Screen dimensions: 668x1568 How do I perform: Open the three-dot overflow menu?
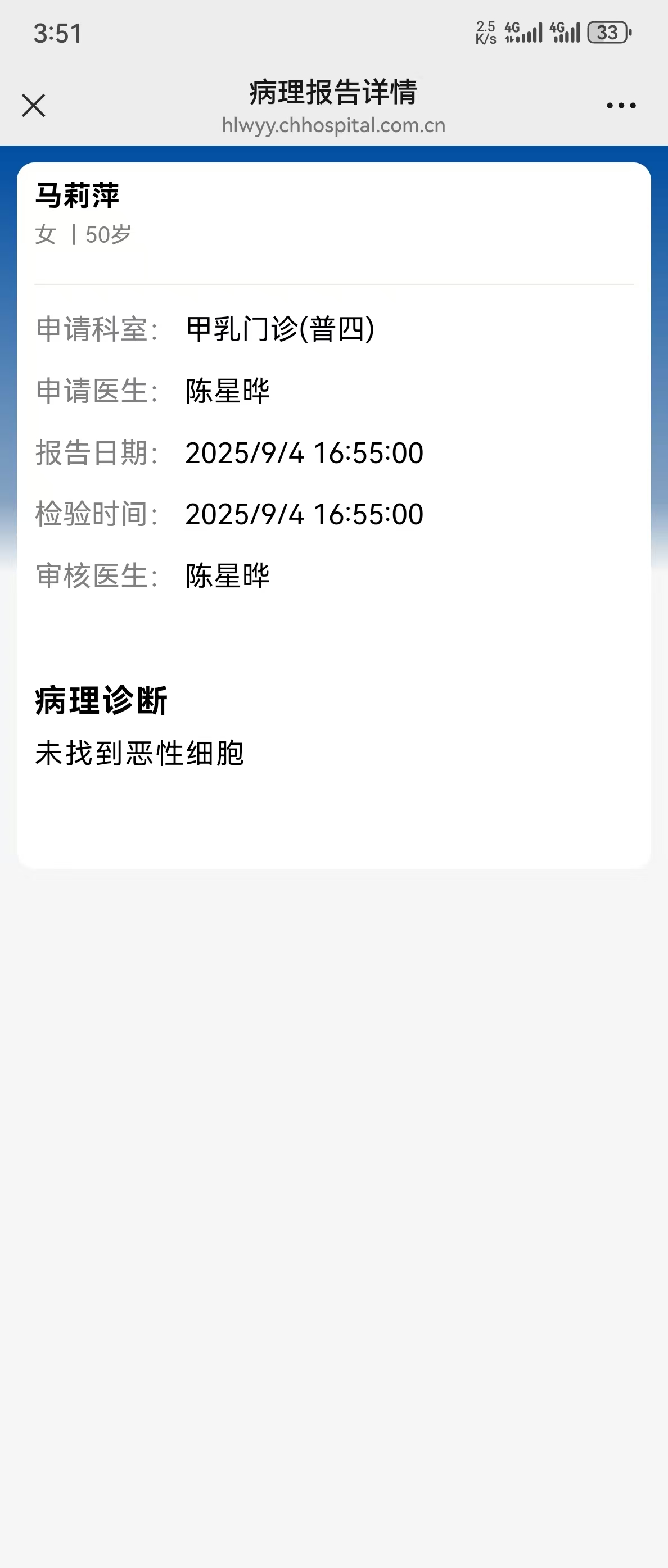[x=621, y=106]
